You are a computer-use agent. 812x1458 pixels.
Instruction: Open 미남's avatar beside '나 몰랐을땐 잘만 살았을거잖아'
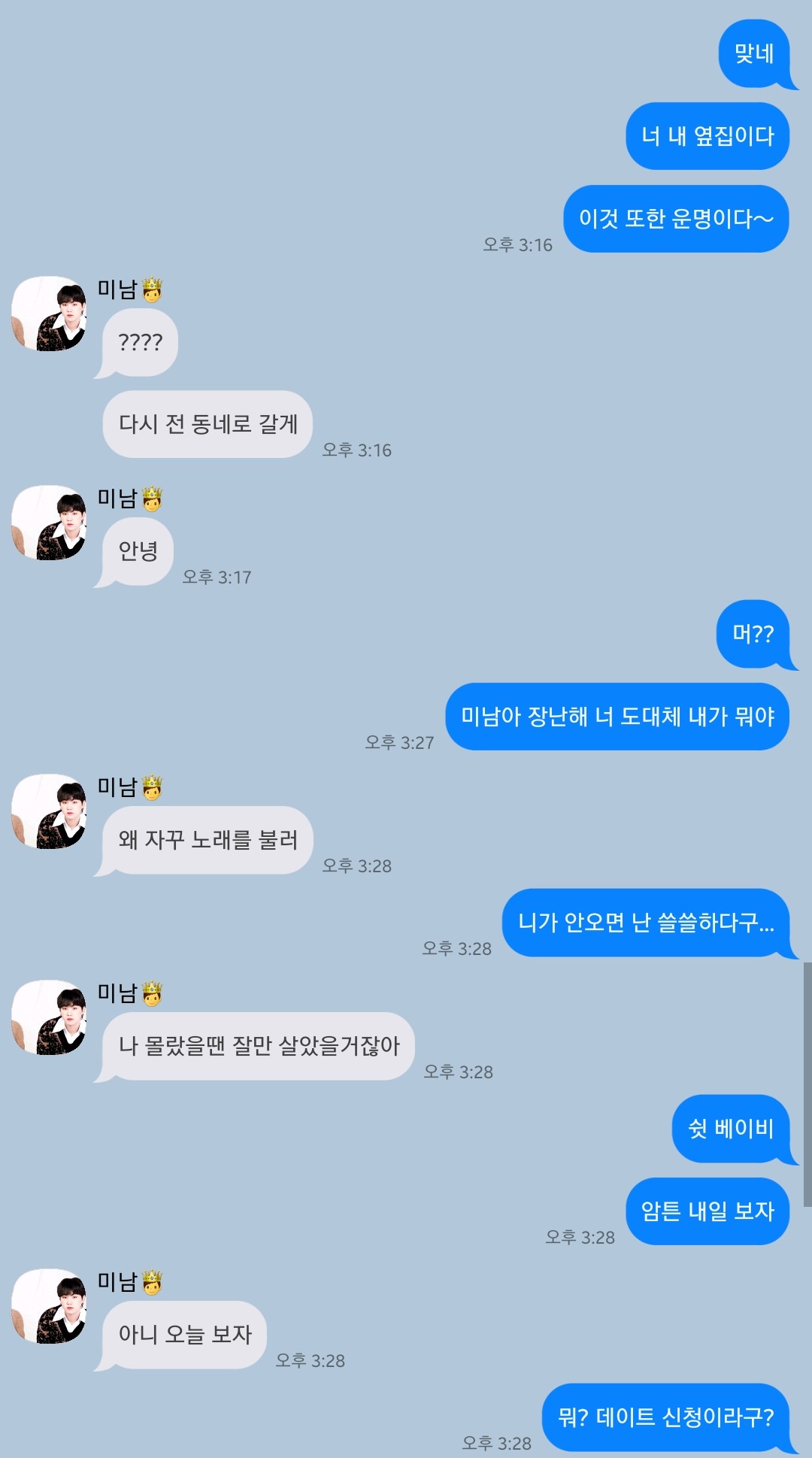tap(49, 1017)
